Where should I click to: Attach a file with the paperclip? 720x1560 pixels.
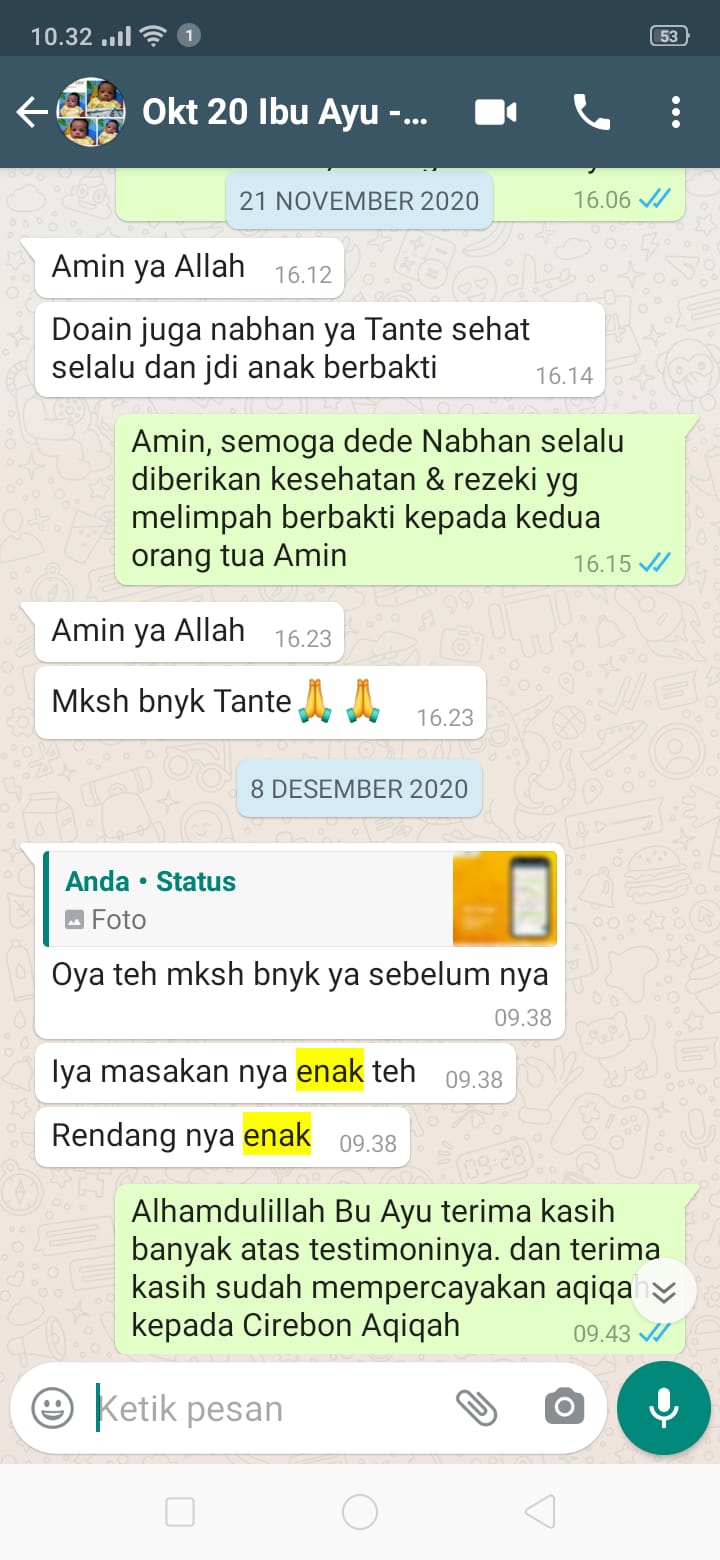tap(477, 1408)
